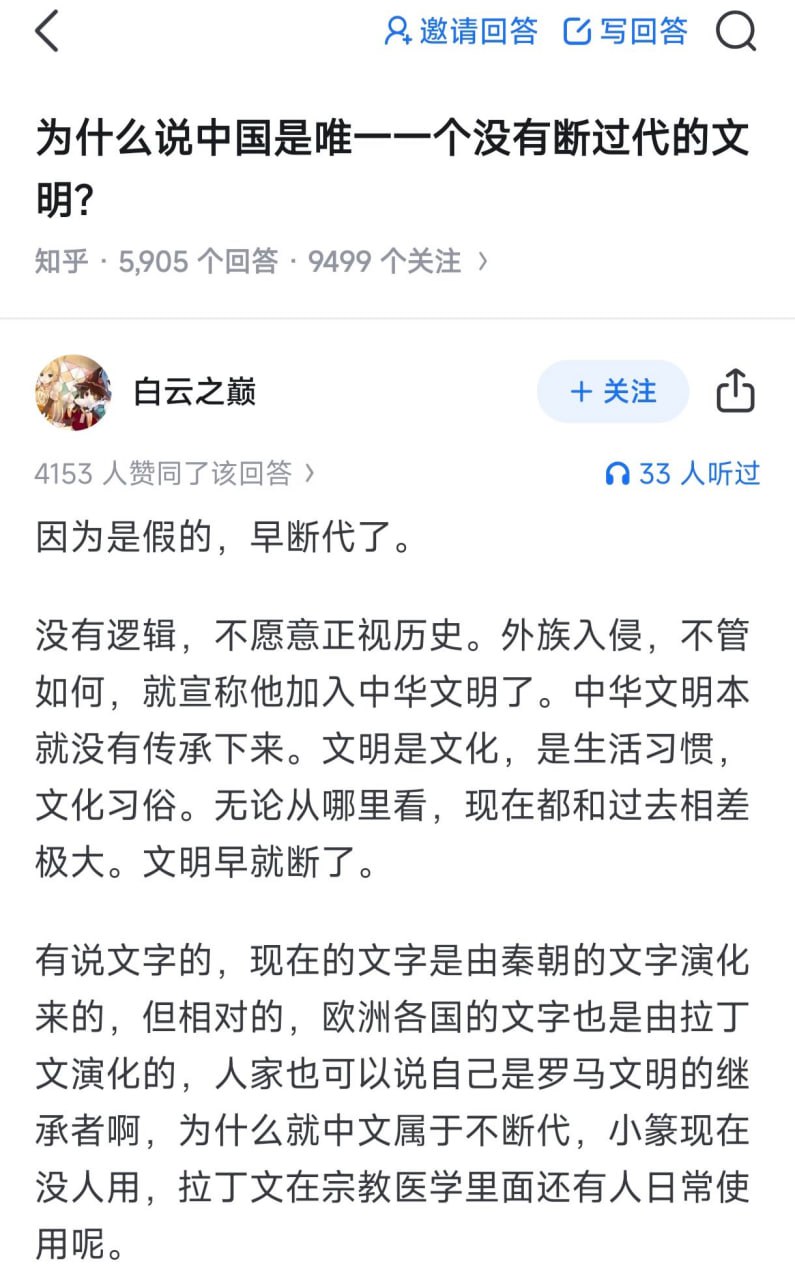Open the 5,905 个回答 answers and followers line
This screenshot has height=1280, width=795.
262,261
